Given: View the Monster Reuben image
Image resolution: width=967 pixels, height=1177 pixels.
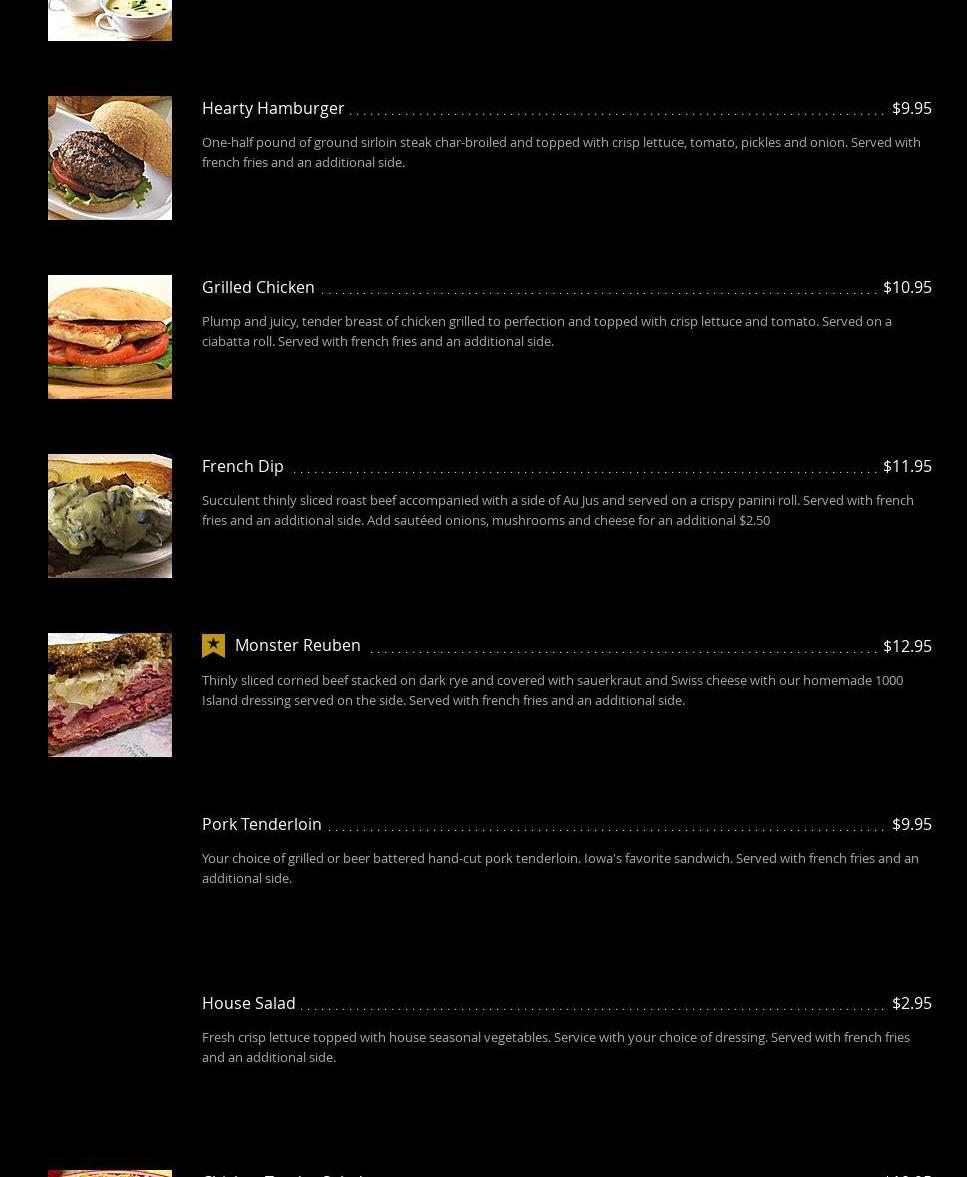Looking at the screenshot, I should pyautogui.click(x=110, y=695).
